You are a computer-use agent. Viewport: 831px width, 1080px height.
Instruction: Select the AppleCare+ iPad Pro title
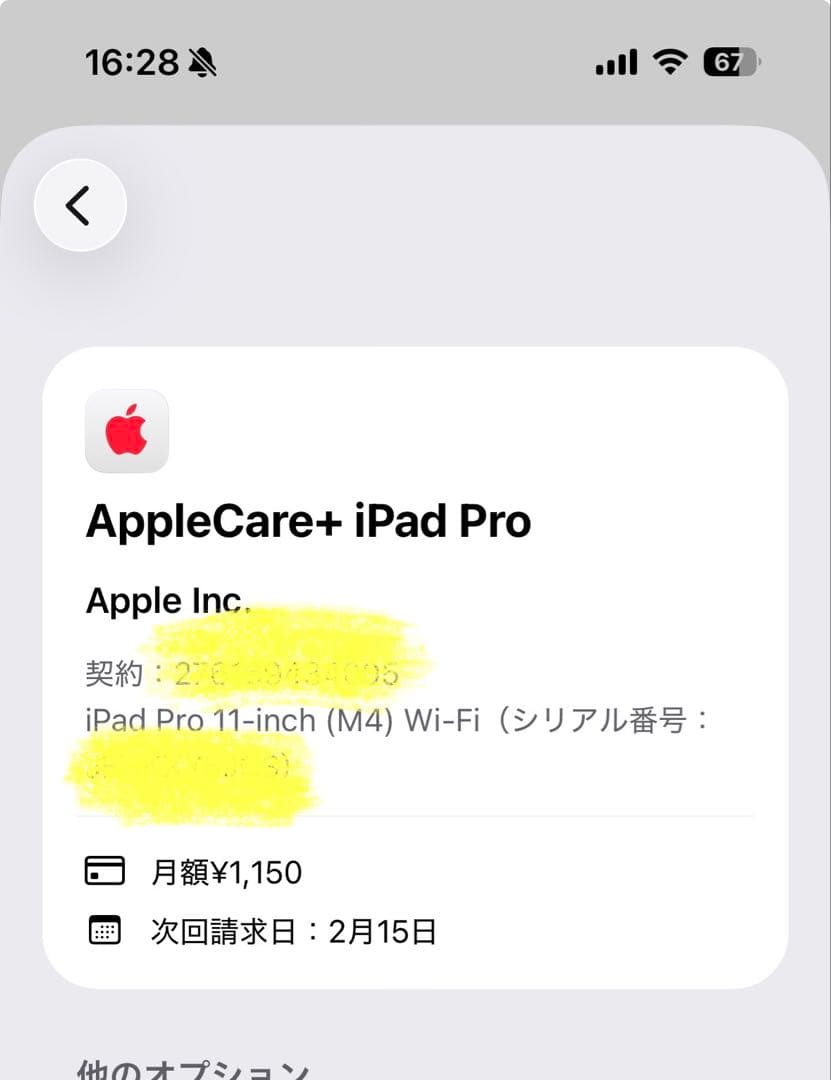(310, 521)
